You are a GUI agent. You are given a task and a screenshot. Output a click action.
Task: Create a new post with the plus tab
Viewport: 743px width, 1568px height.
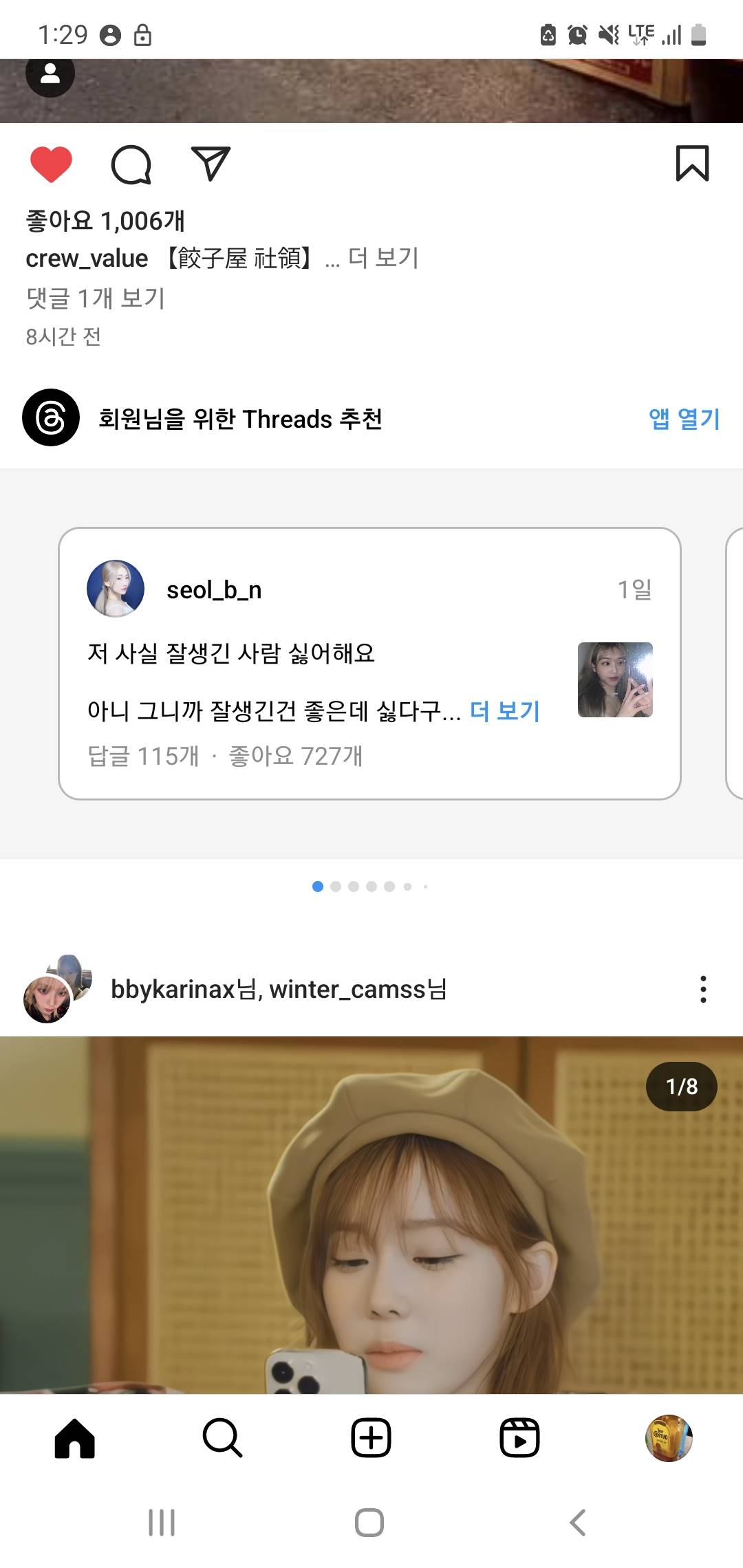tap(371, 1438)
